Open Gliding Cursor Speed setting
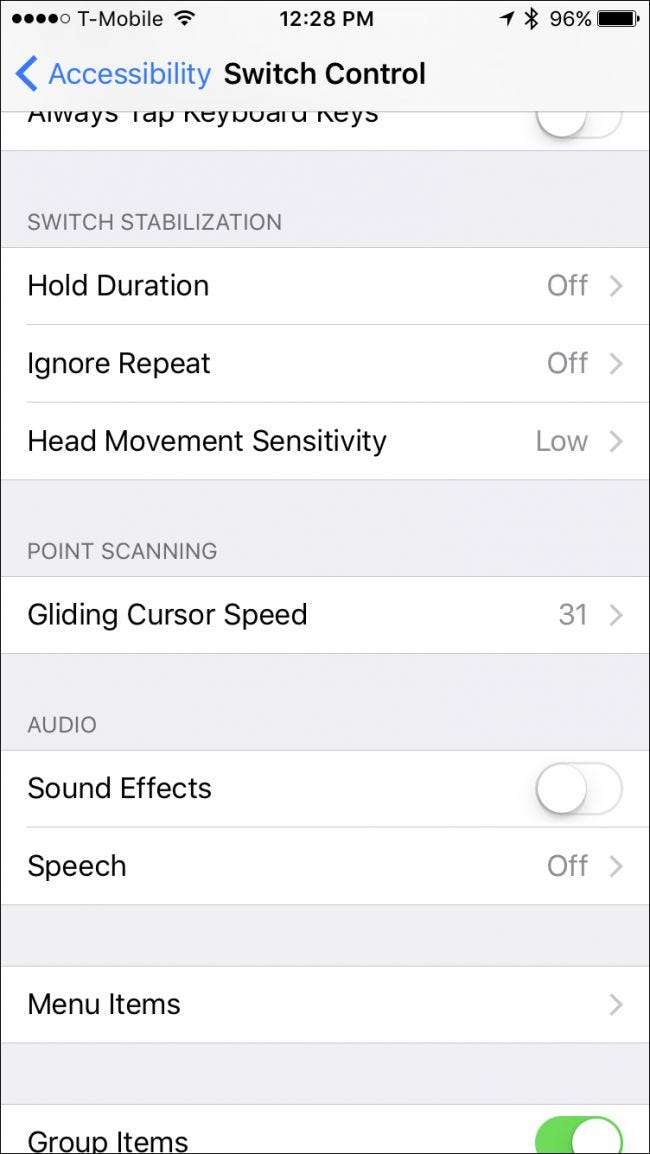The width and height of the screenshot is (650, 1154). pos(325,615)
